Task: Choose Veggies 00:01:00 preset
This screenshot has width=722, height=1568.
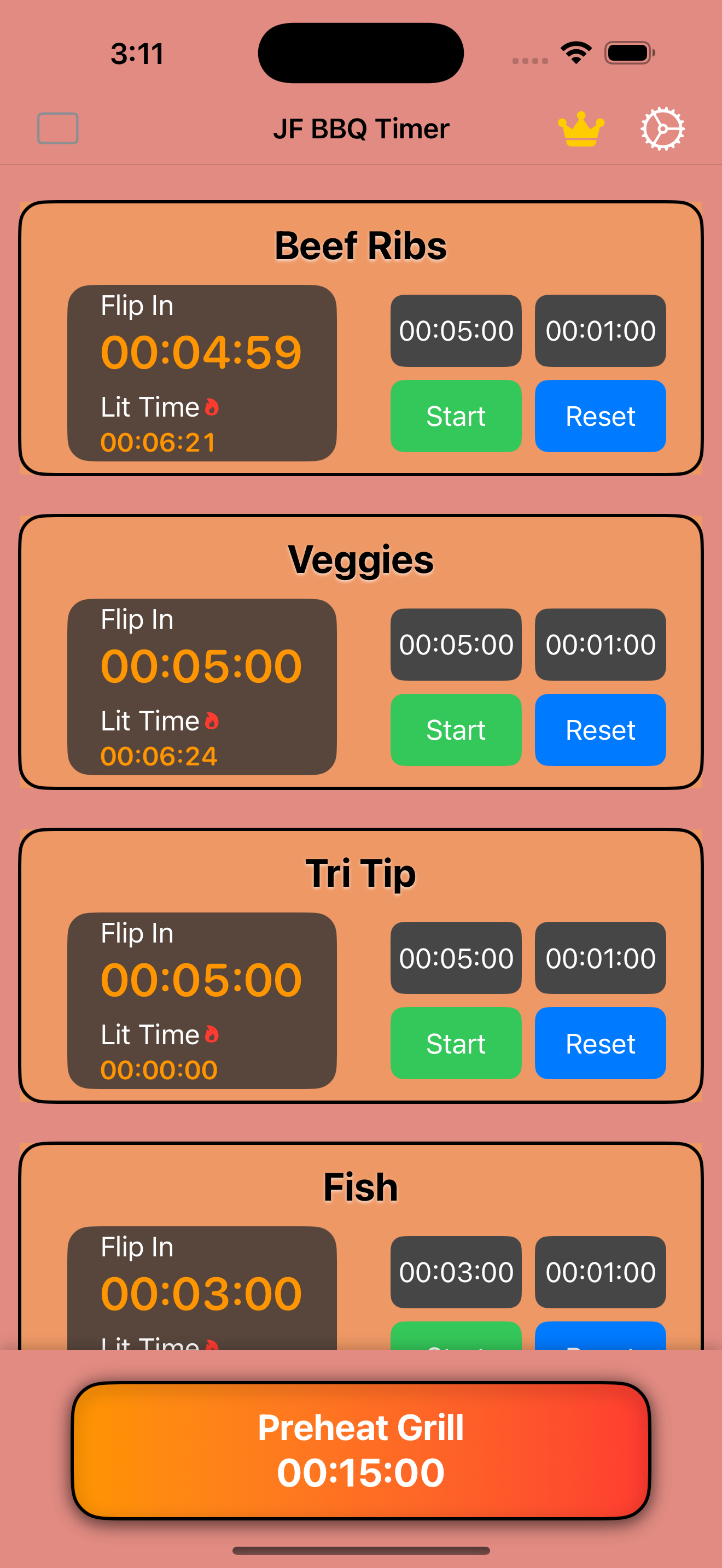Action: 599,645
